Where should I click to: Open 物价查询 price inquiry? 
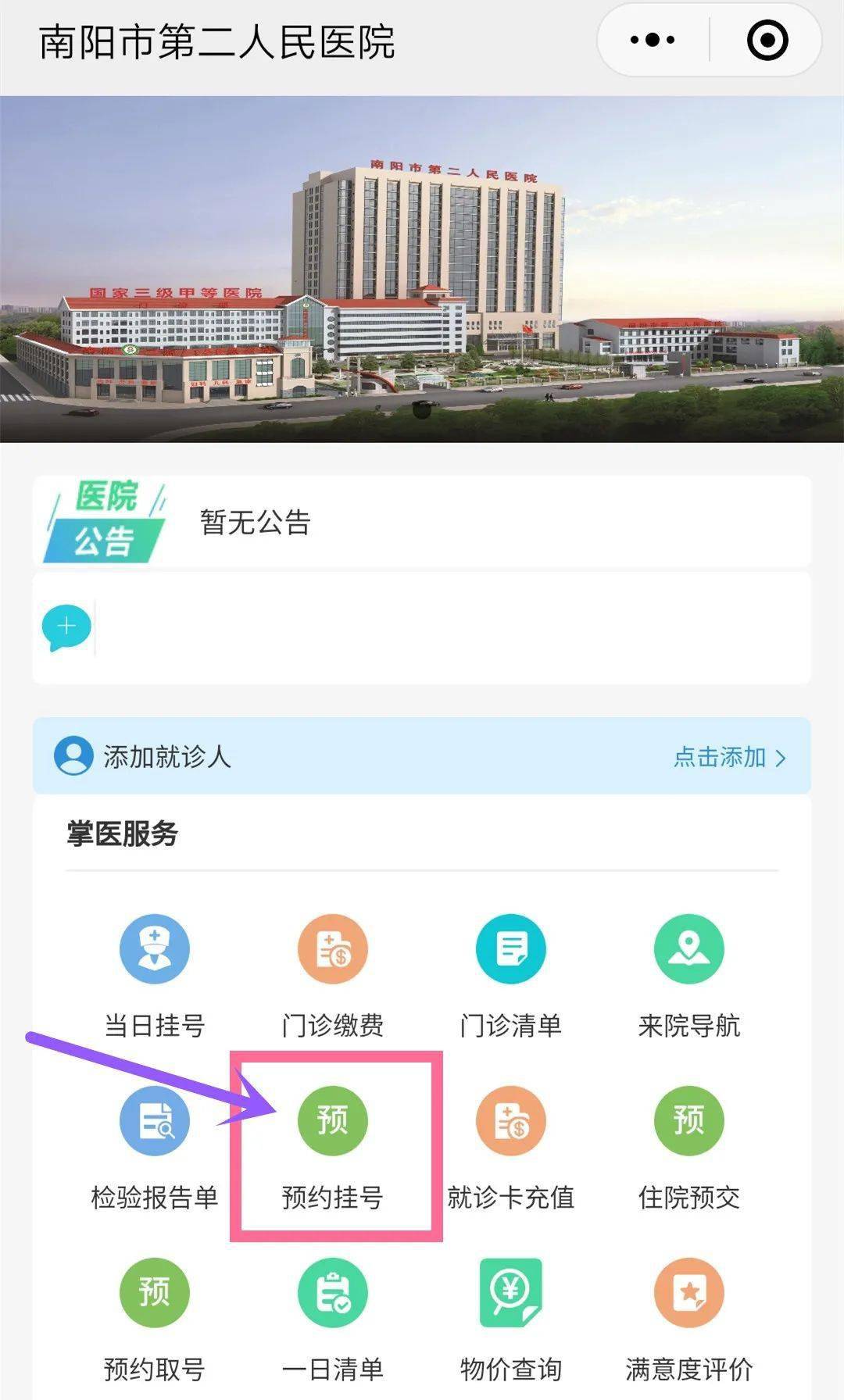510,1320
